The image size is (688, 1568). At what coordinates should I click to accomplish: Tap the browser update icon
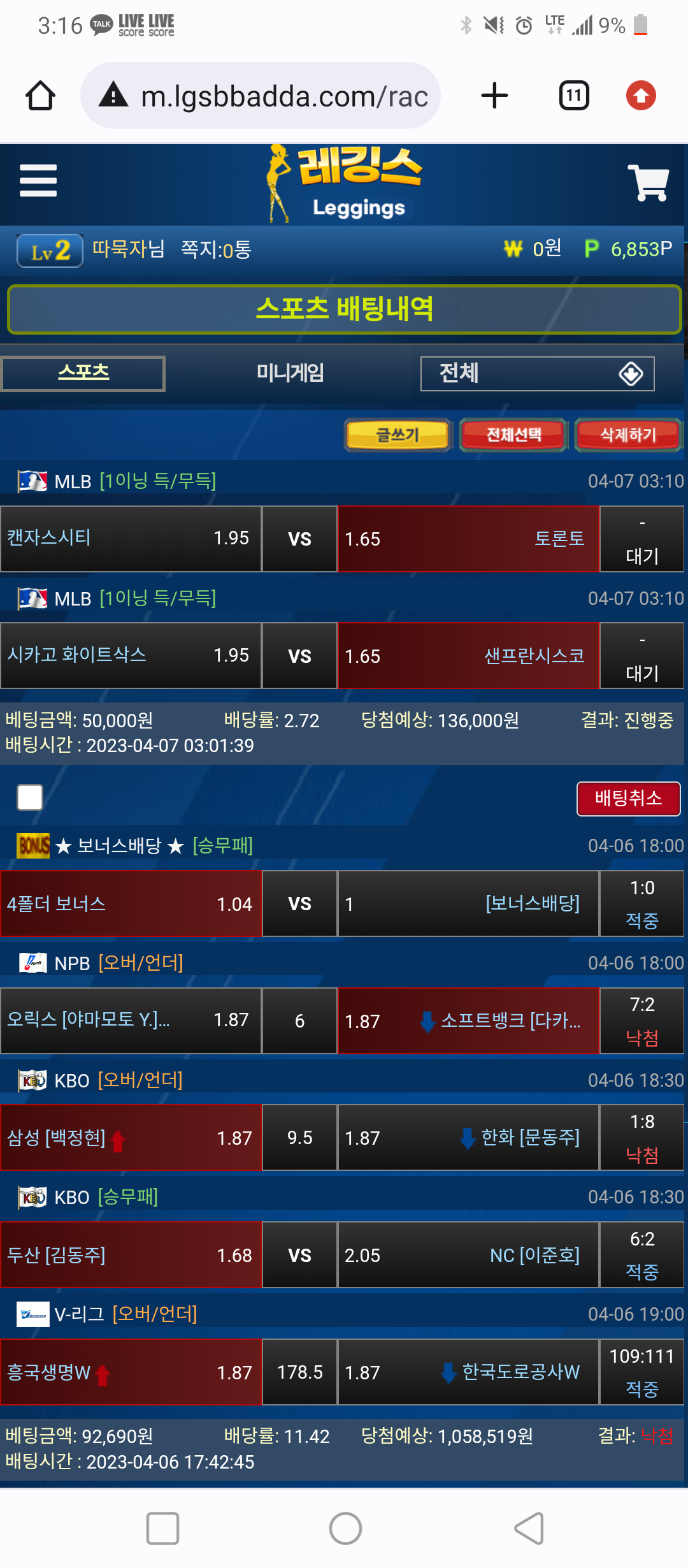click(x=641, y=96)
